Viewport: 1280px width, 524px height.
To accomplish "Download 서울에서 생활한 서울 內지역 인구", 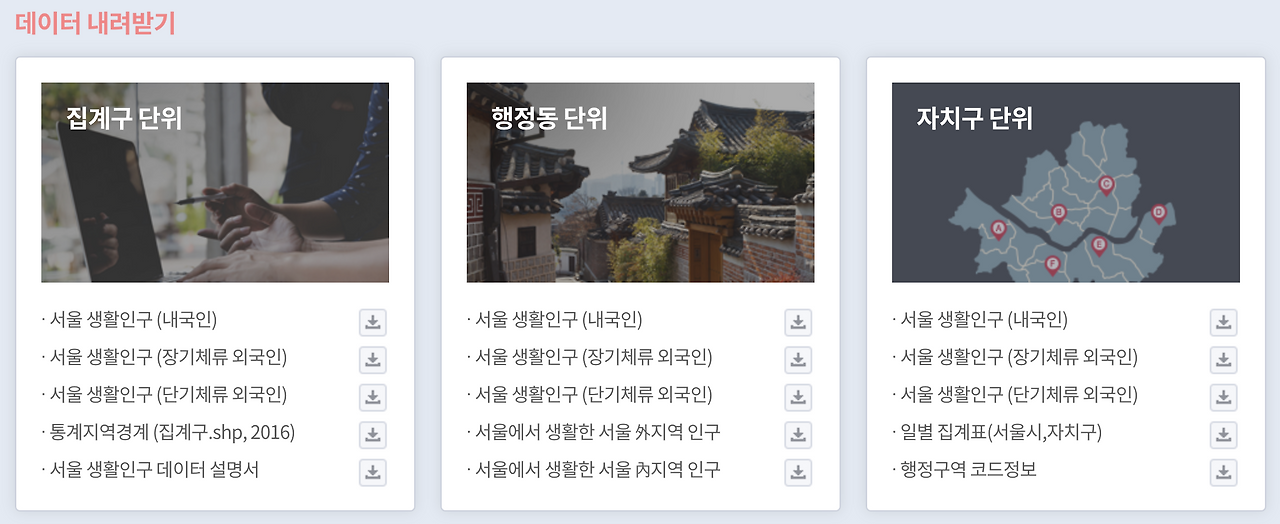I will pyautogui.click(x=798, y=472).
